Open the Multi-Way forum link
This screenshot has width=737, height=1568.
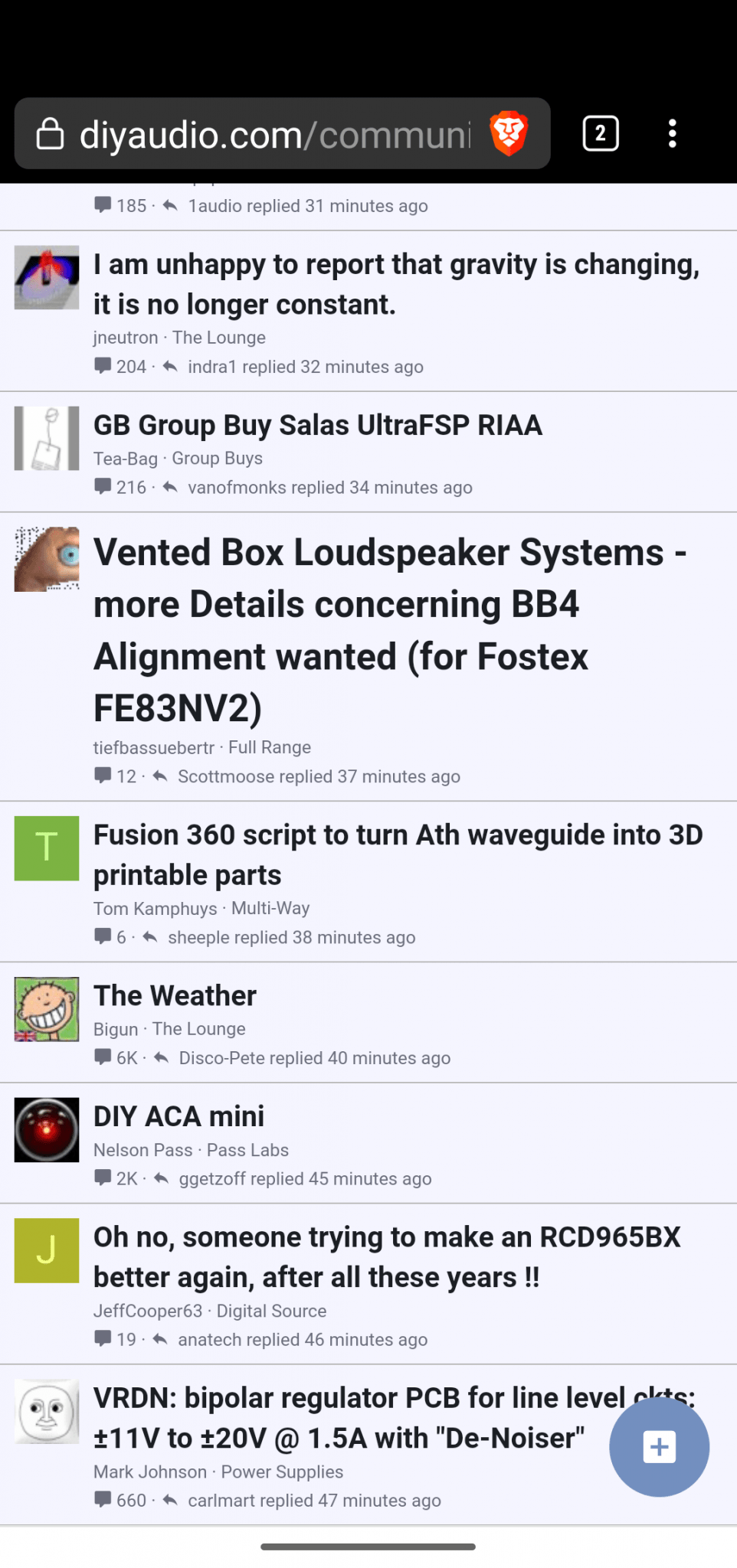coord(270,908)
